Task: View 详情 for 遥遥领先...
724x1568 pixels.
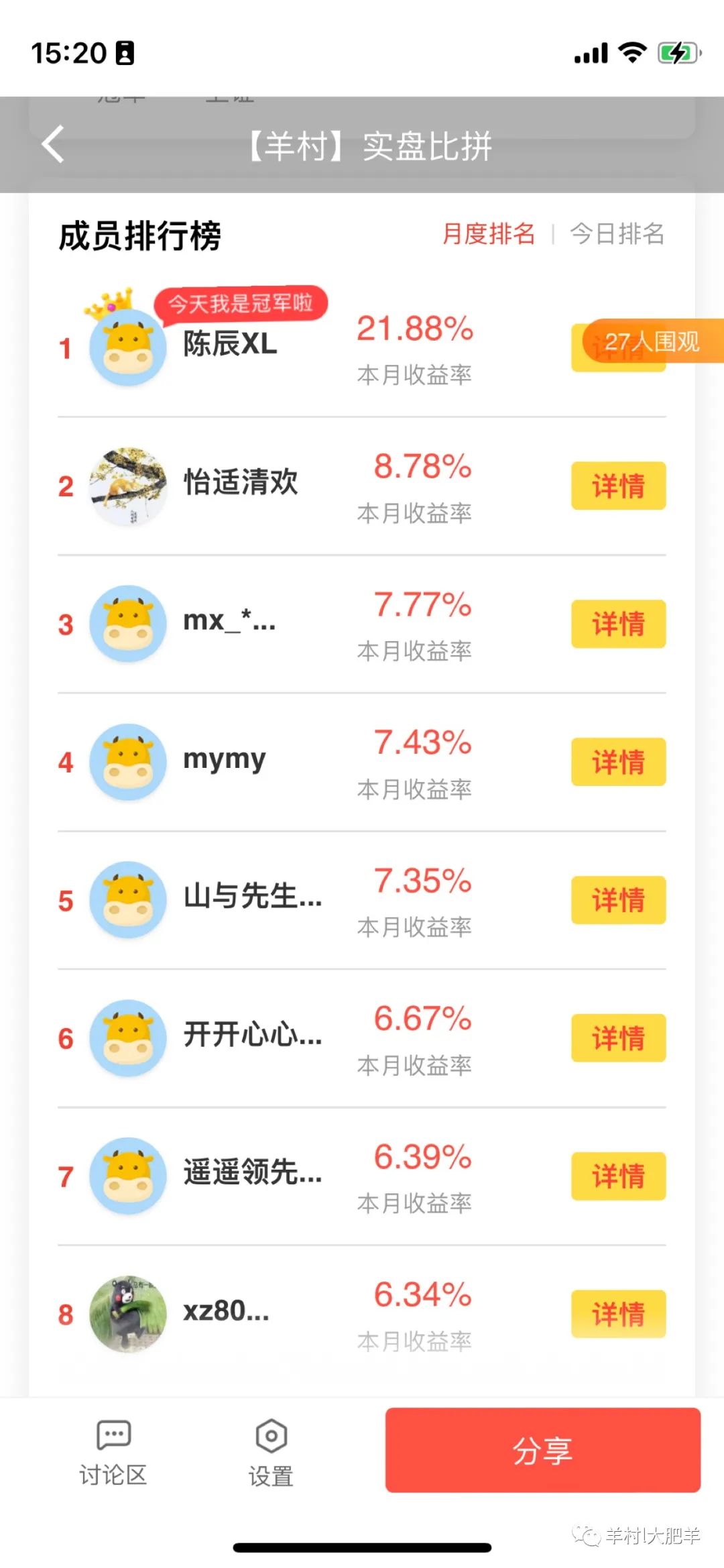Action: (618, 1176)
